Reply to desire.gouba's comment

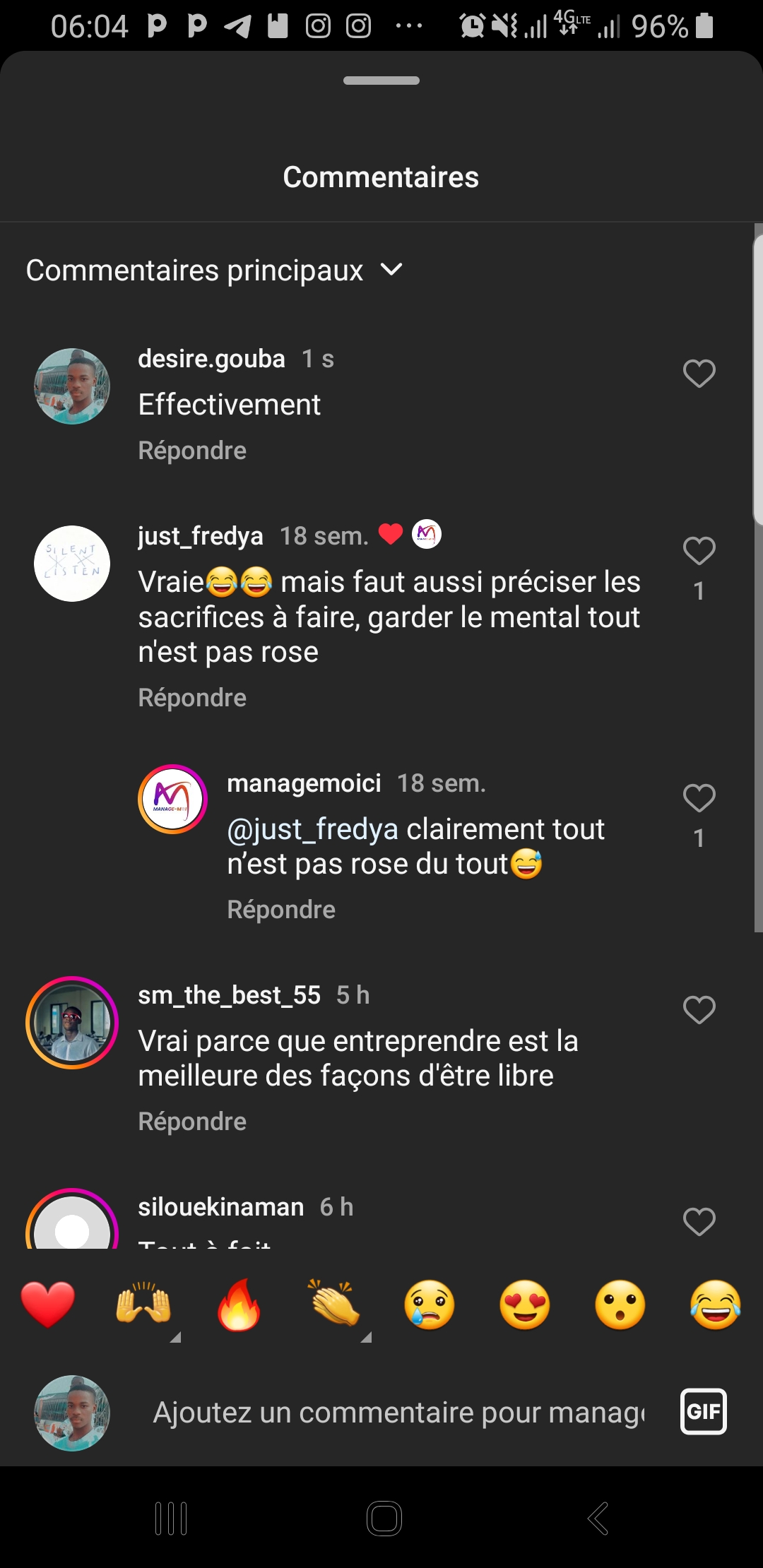[x=192, y=451]
